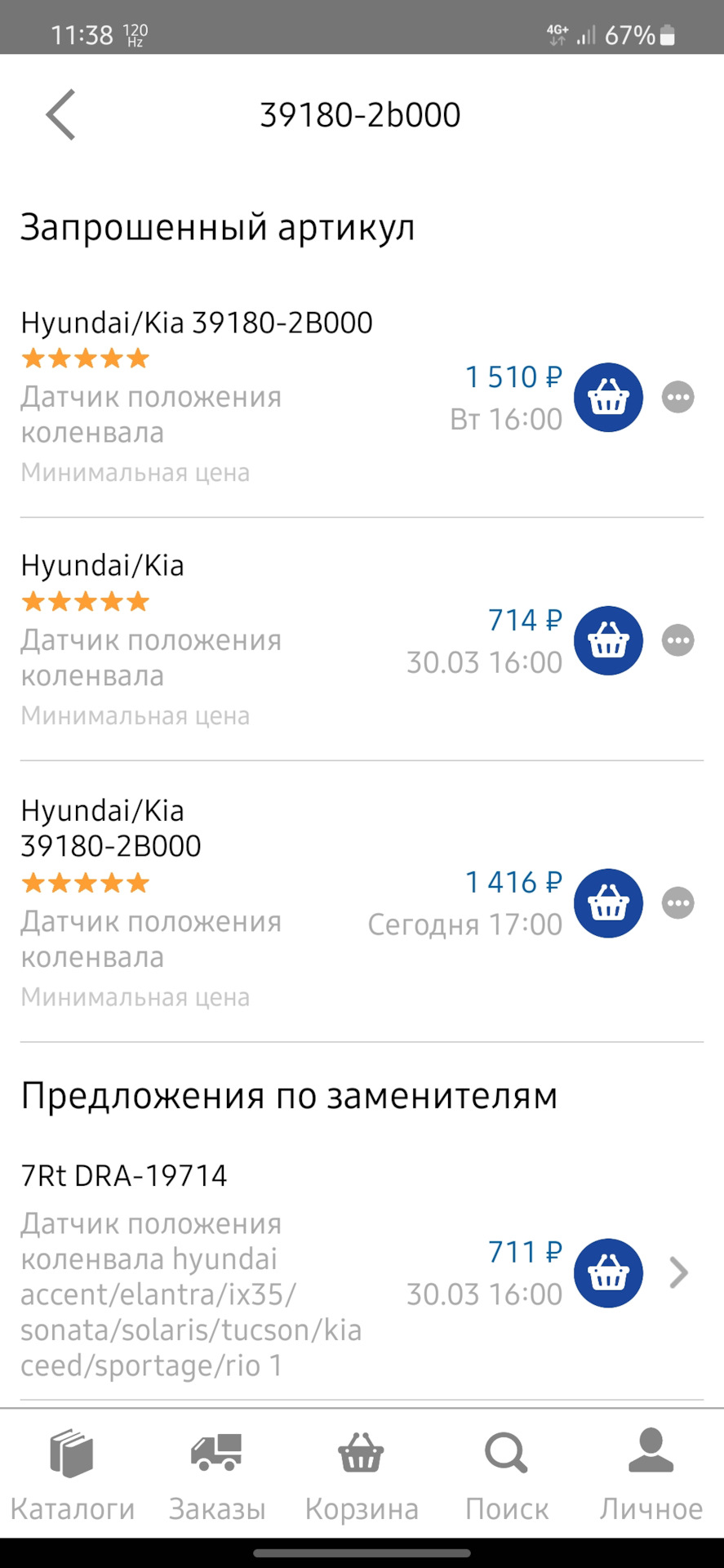Tap the five-star rating of the first offer
The image size is (724, 1568).
(x=84, y=358)
